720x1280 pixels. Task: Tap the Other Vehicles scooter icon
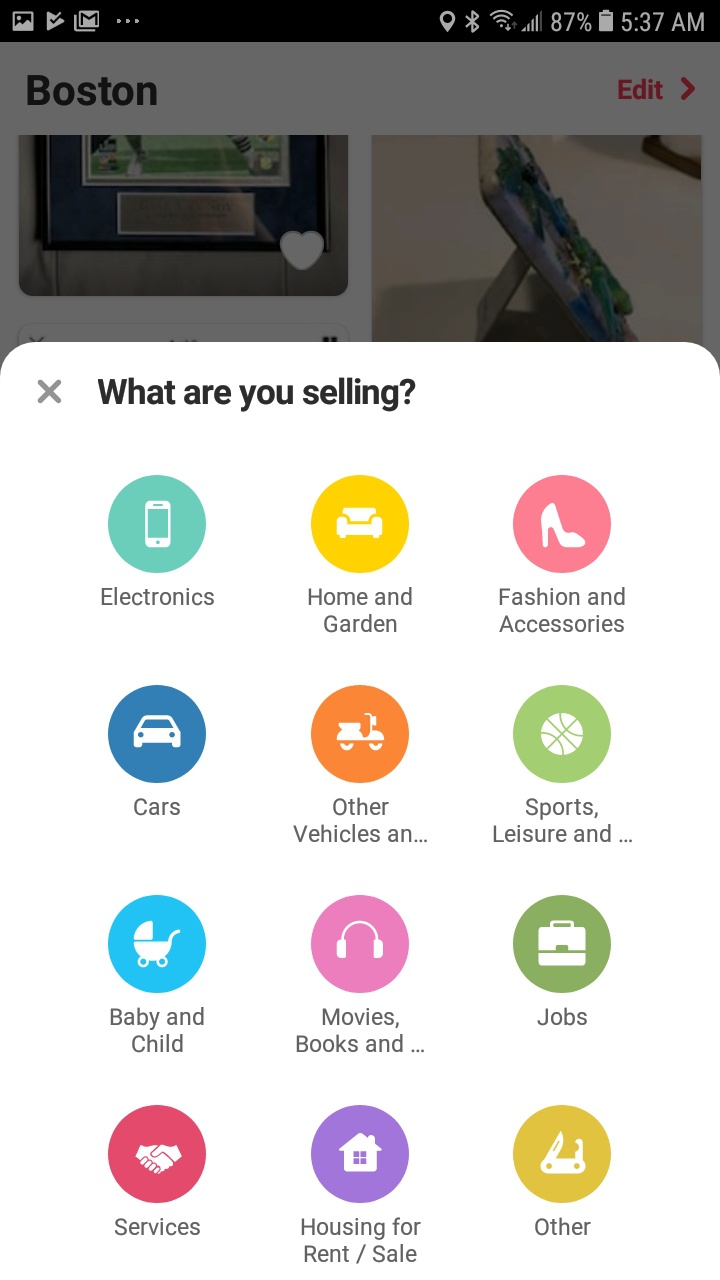click(360, 733)
